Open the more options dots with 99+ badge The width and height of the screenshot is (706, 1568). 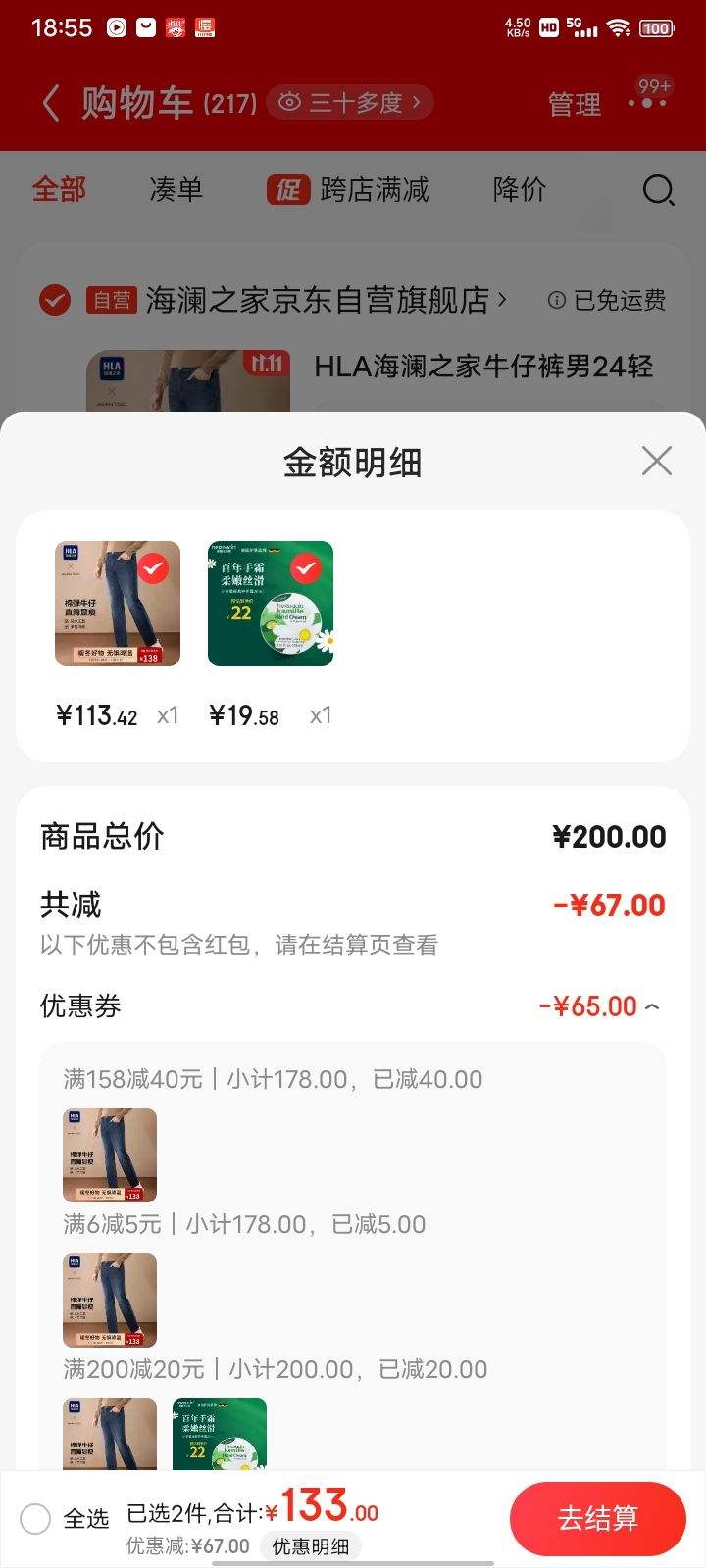[x=648, y=101]
